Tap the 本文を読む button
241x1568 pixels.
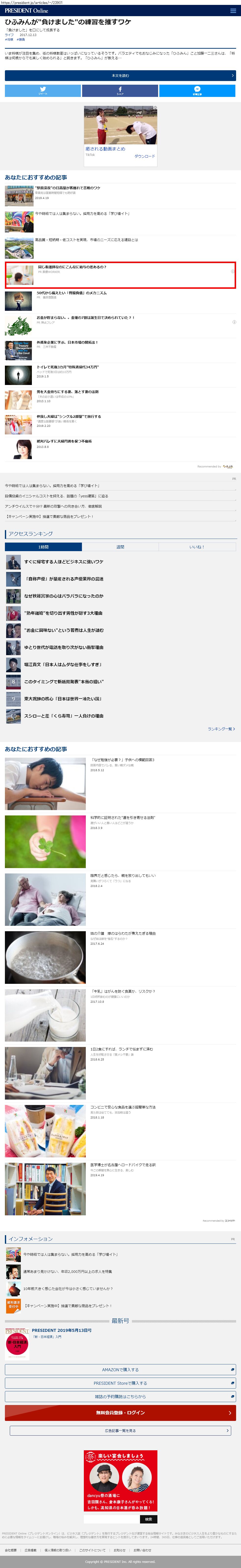[x=120, y=75]
